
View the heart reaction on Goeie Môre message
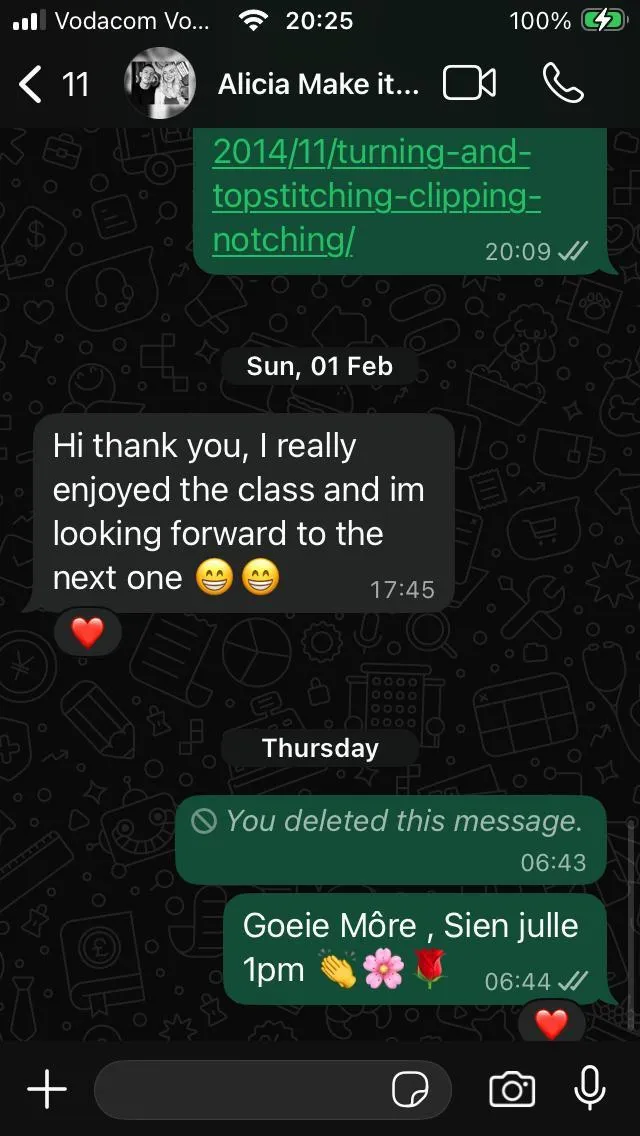tap(551, 1022)
